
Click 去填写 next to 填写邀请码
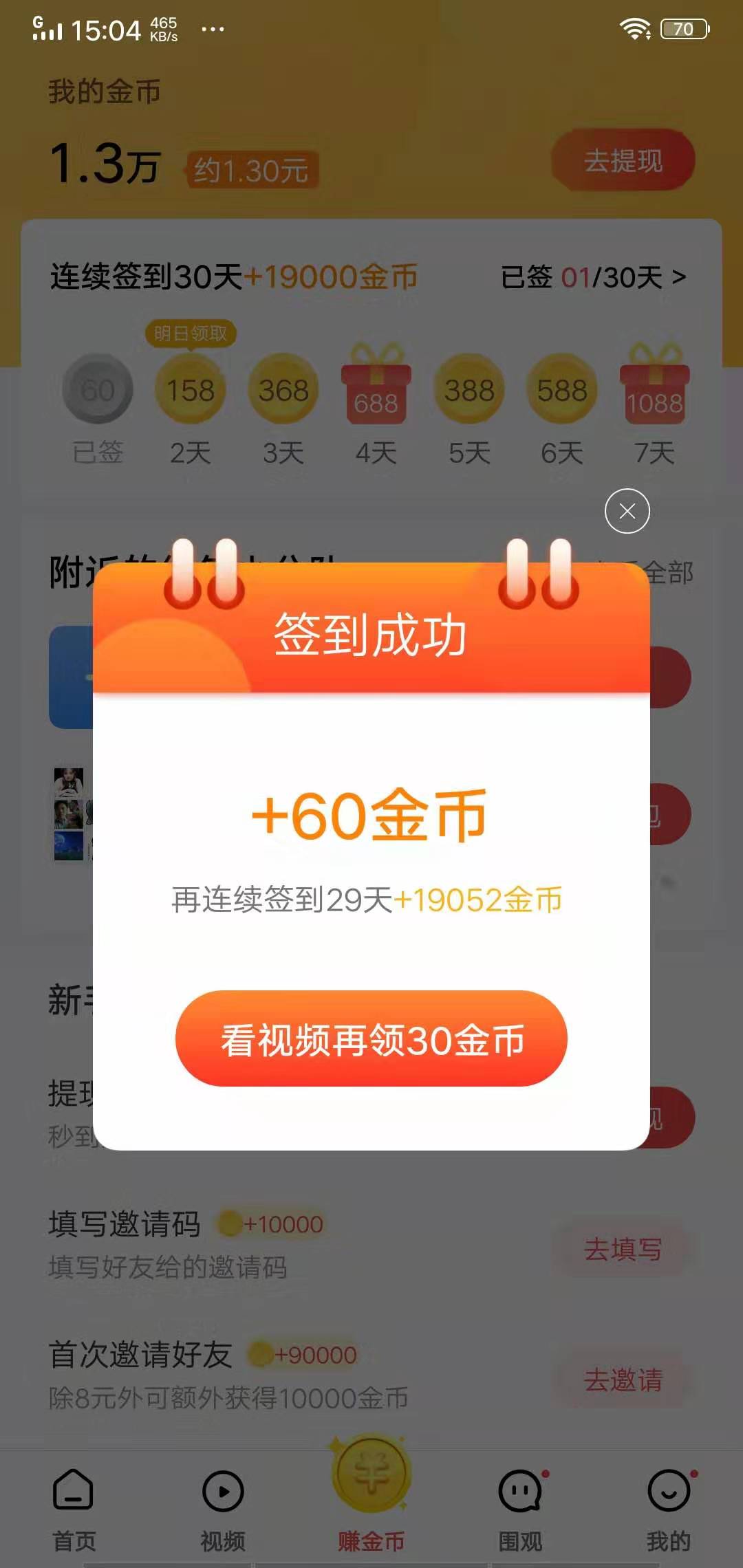621,1251
